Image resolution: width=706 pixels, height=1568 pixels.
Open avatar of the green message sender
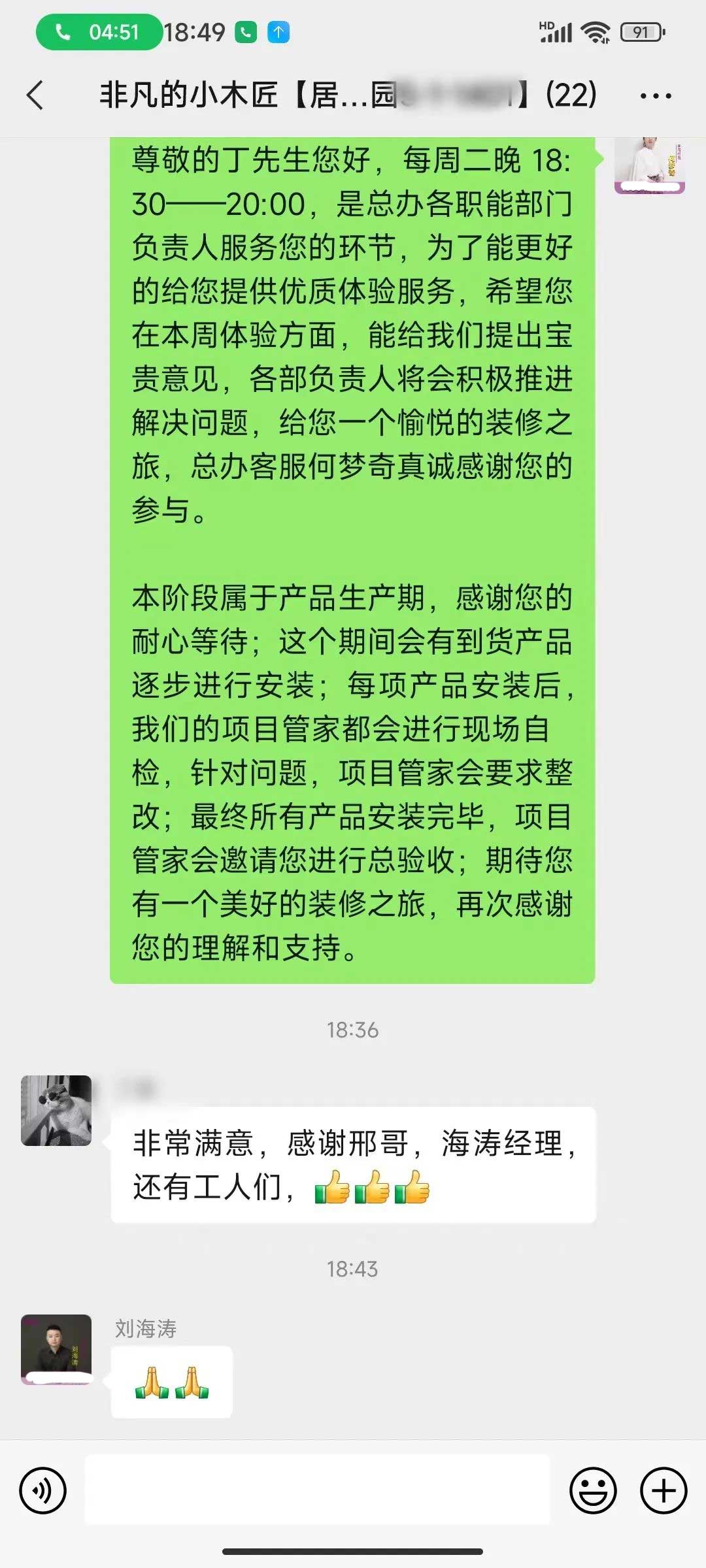[x=649, y=165]
